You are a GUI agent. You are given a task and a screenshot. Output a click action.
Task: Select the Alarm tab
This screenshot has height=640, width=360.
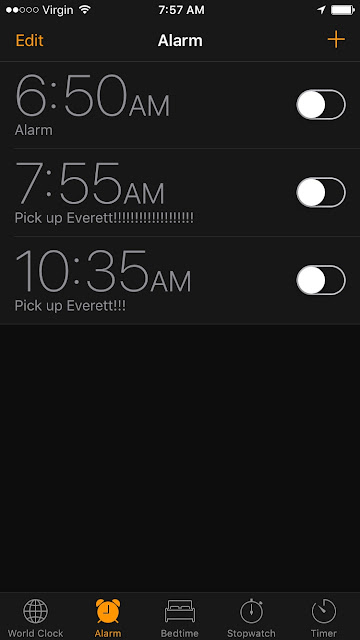pos(108,618)
